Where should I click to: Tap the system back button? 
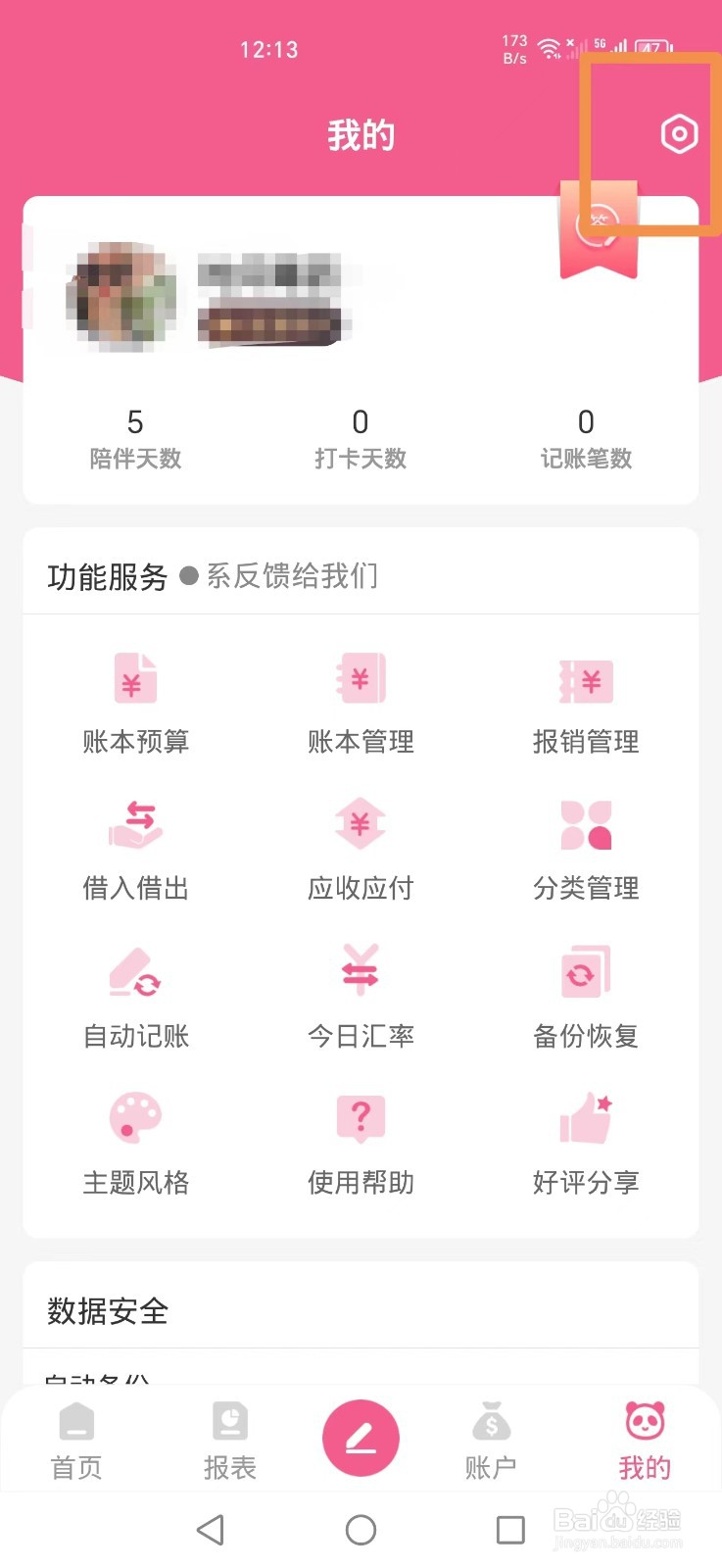click(x=211, y=1529)
